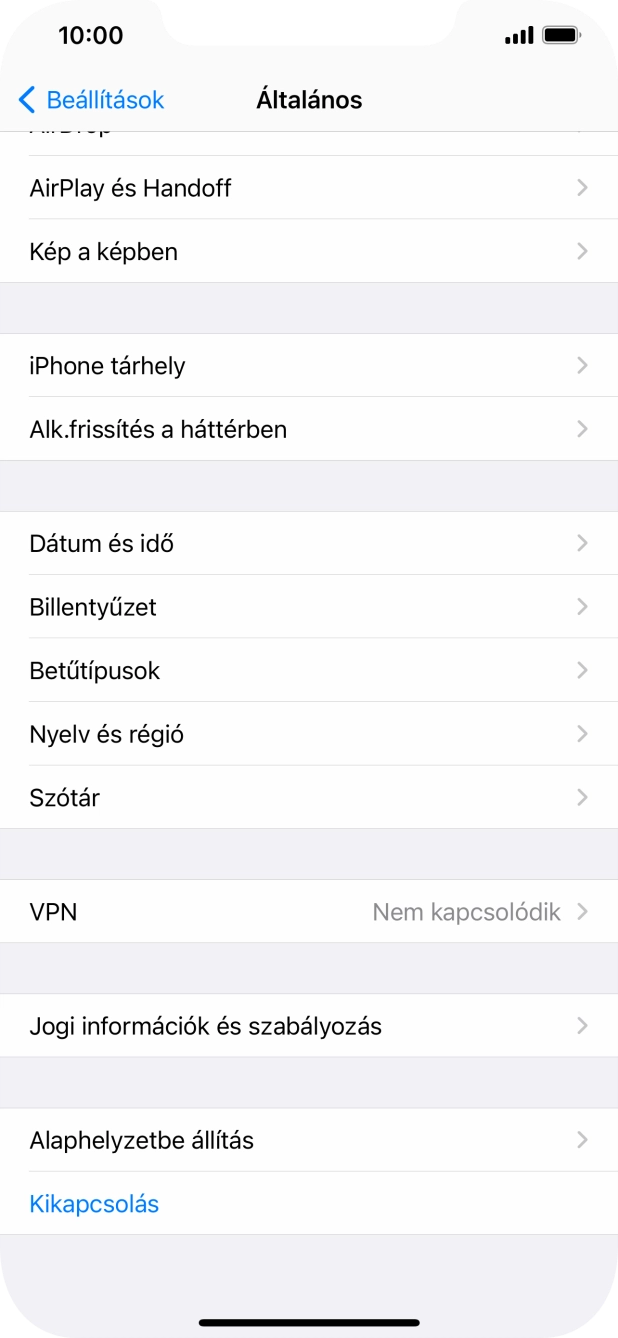
Task: Open Billentyűzet settings
Action: point(309,607)
